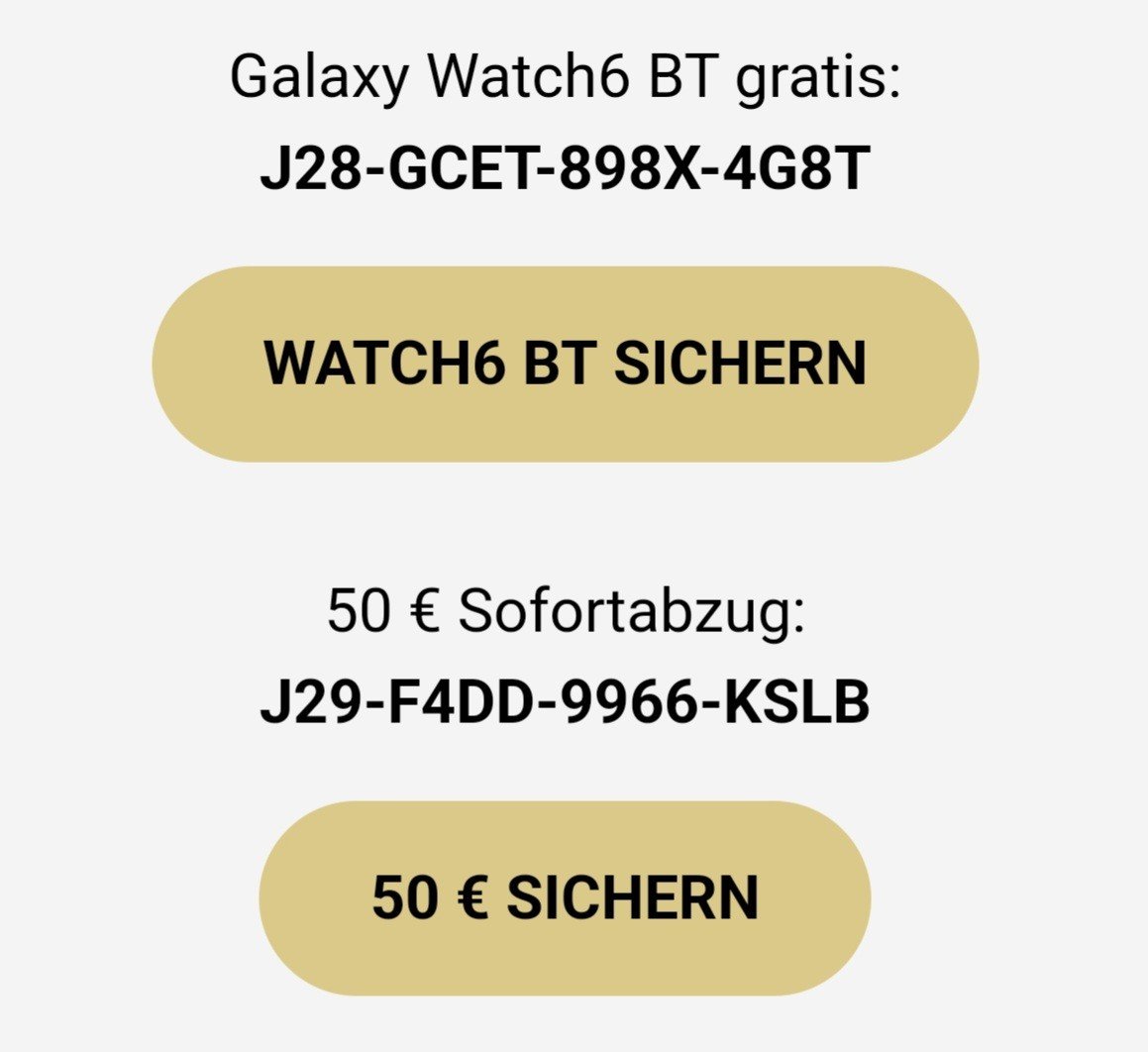Tap the WATCH6 BT SICHERN button
The width and height of the screenshot is (1148, 1052).
click(565, 364)
